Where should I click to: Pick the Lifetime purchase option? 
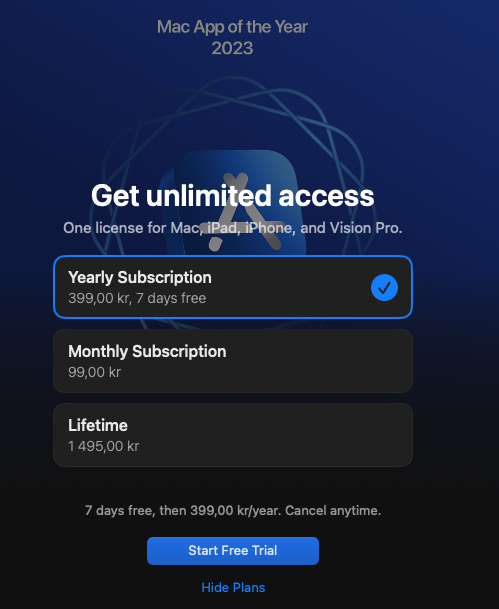[x=233, y=435]
